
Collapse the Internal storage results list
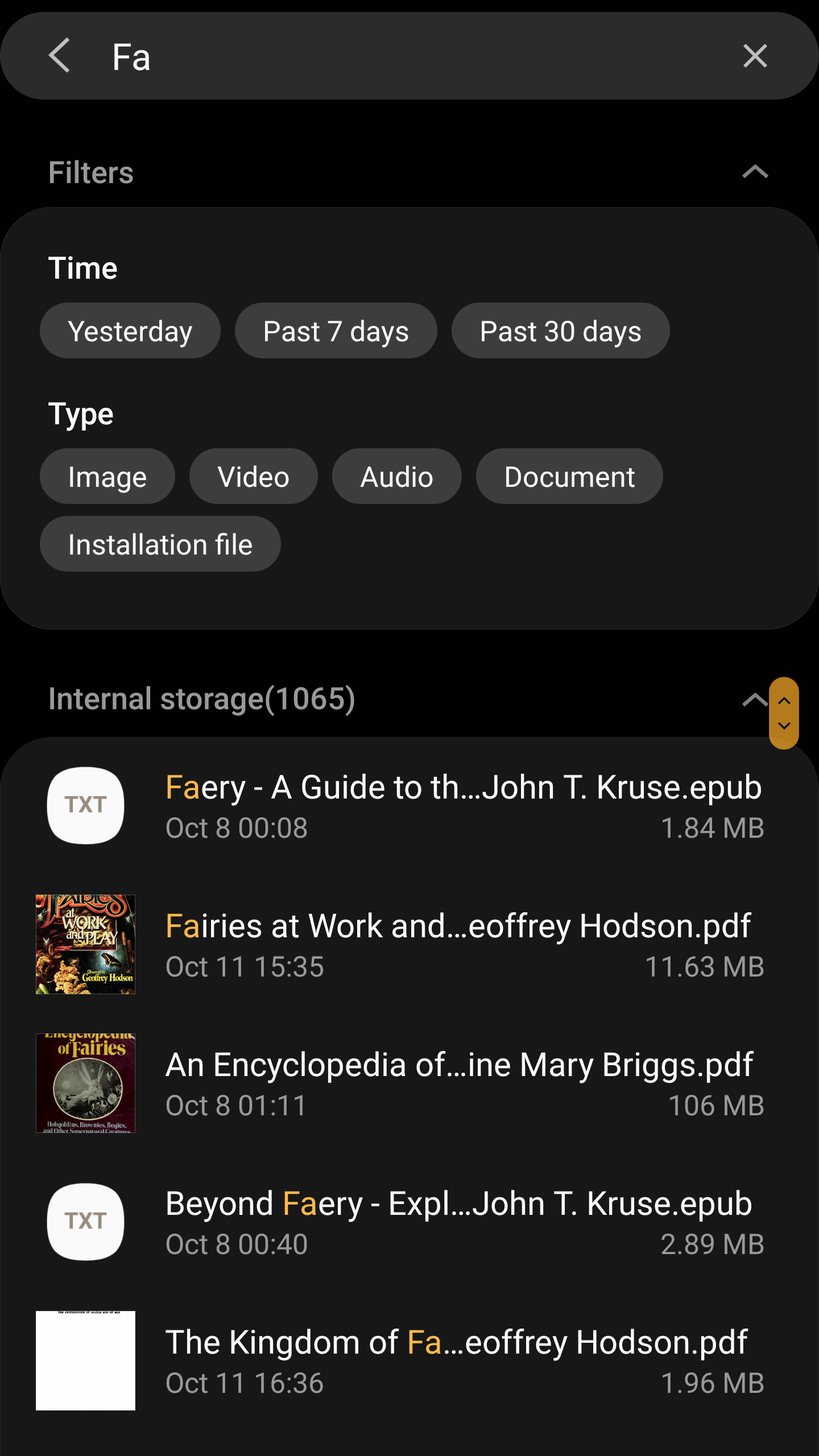[752, 700]
